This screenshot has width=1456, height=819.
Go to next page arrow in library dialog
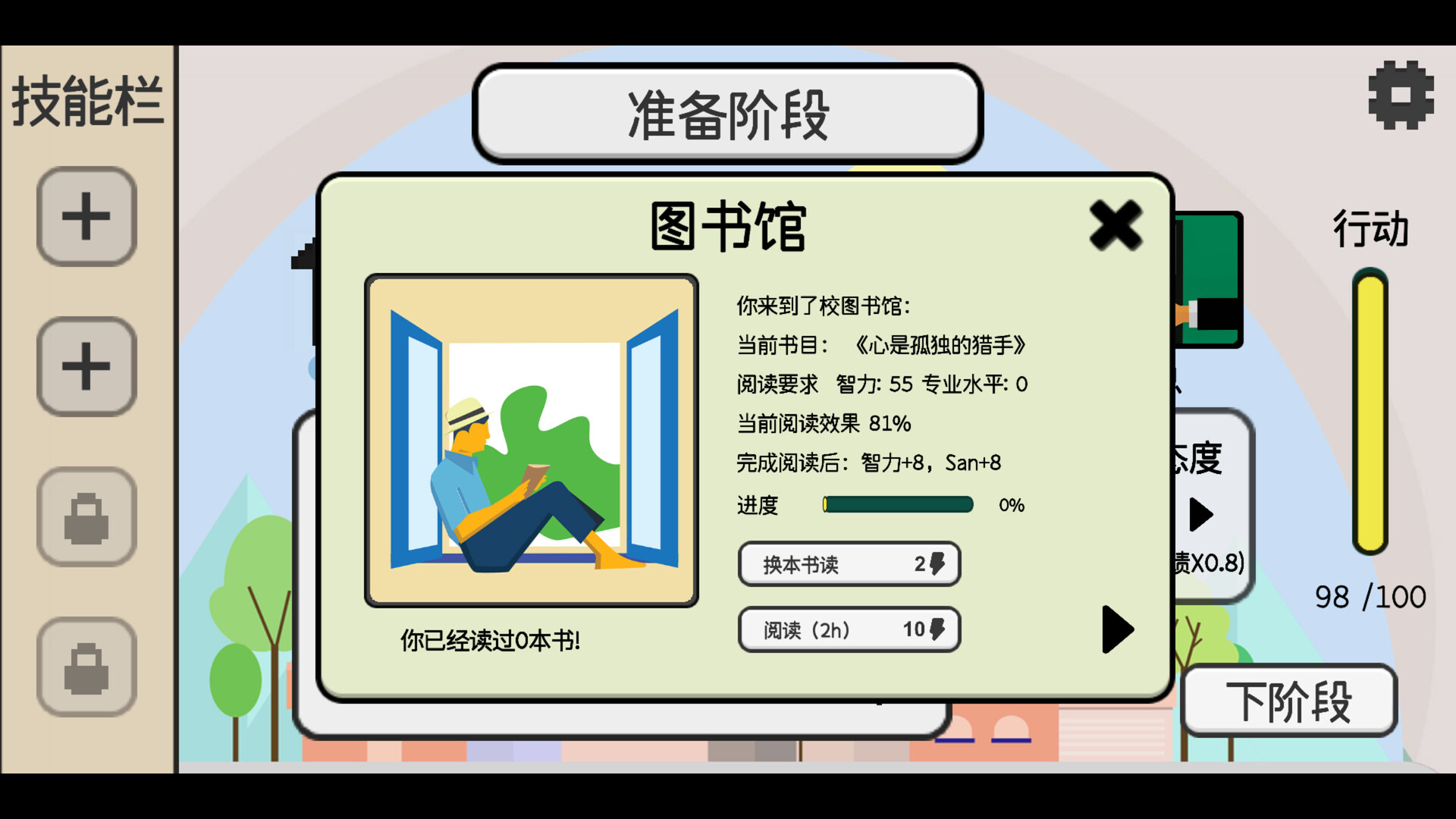click(1117, 629)
